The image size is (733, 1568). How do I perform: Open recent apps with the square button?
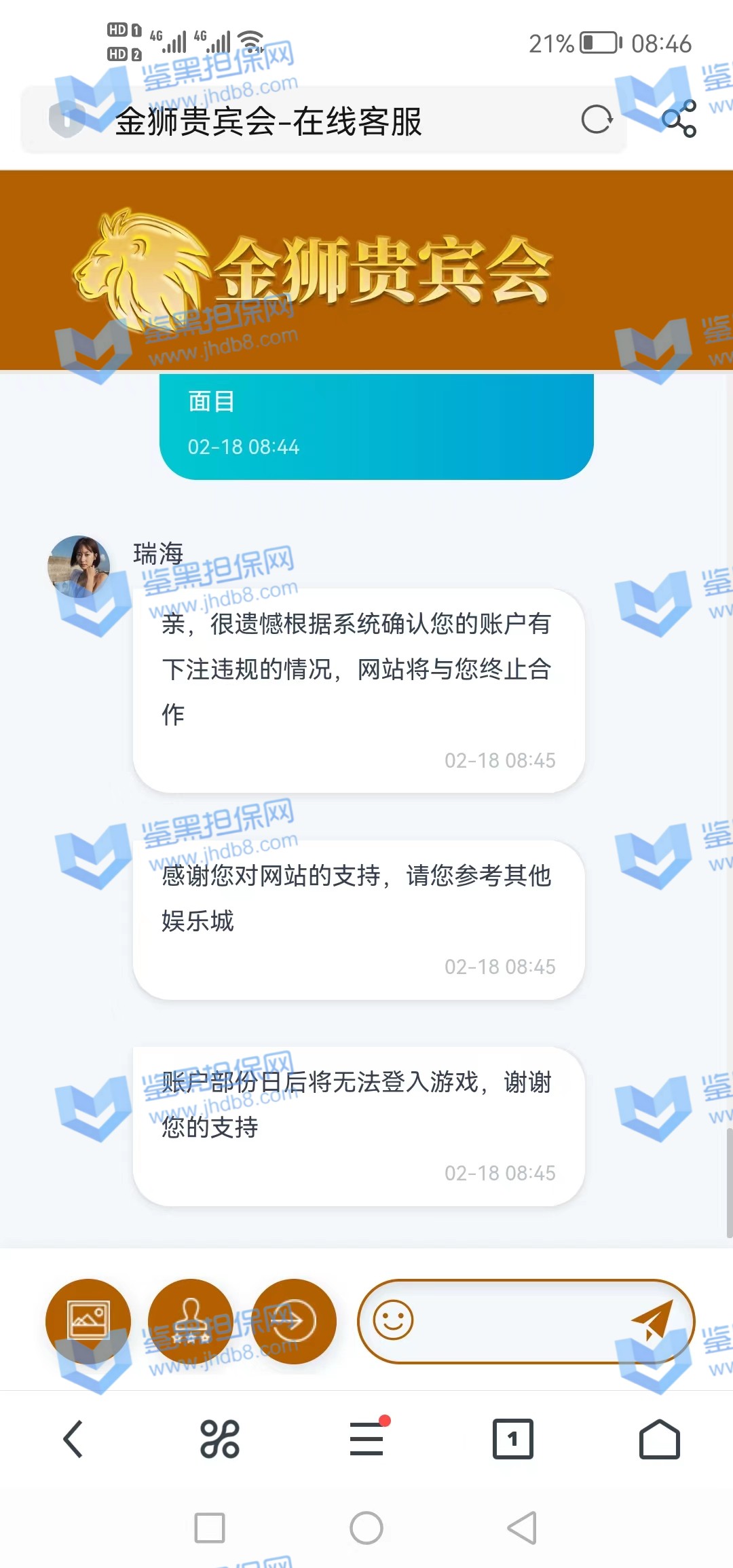210,1528
